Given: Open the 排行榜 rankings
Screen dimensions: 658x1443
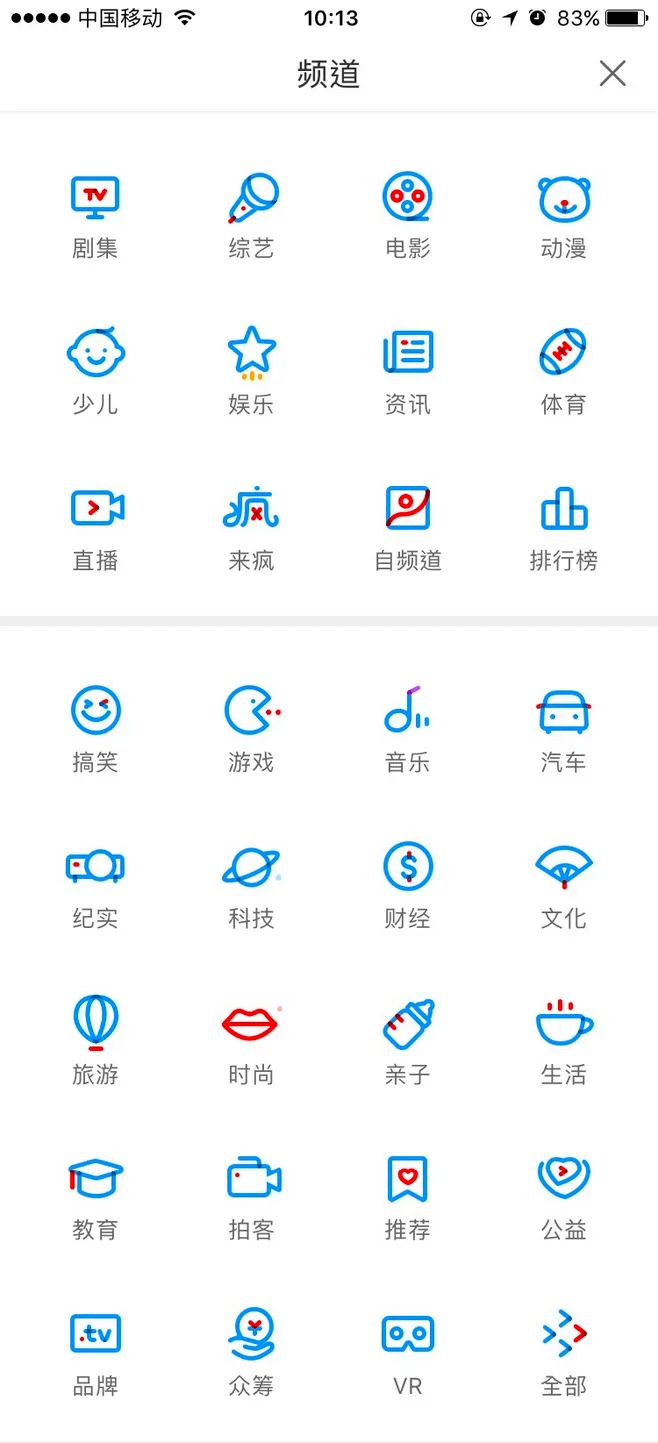Looking at the screenshot, I should (564, 527).
